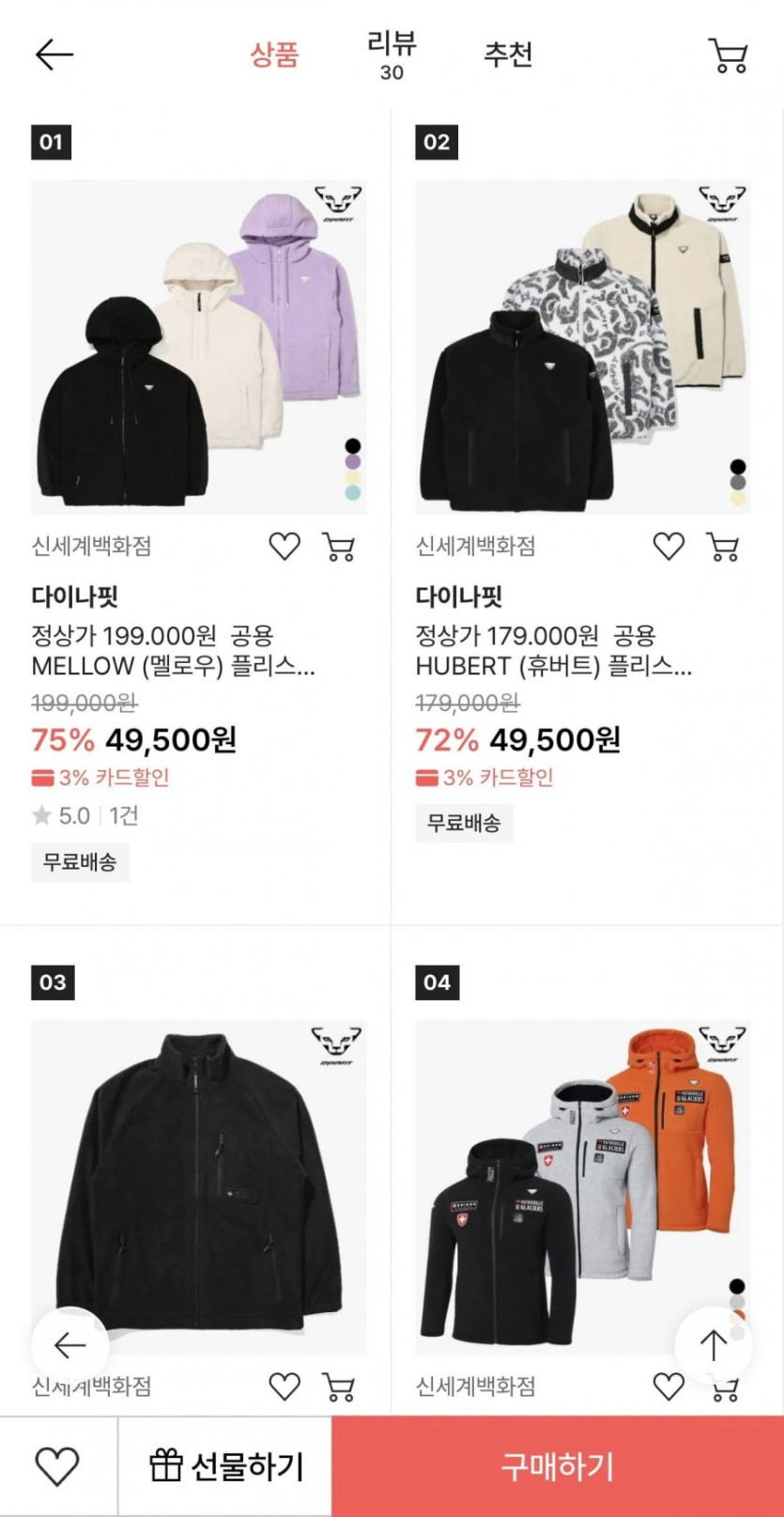Screen dimensions: 784x1517
Task: Go back using the top arrow
Action: click(54, 55)
